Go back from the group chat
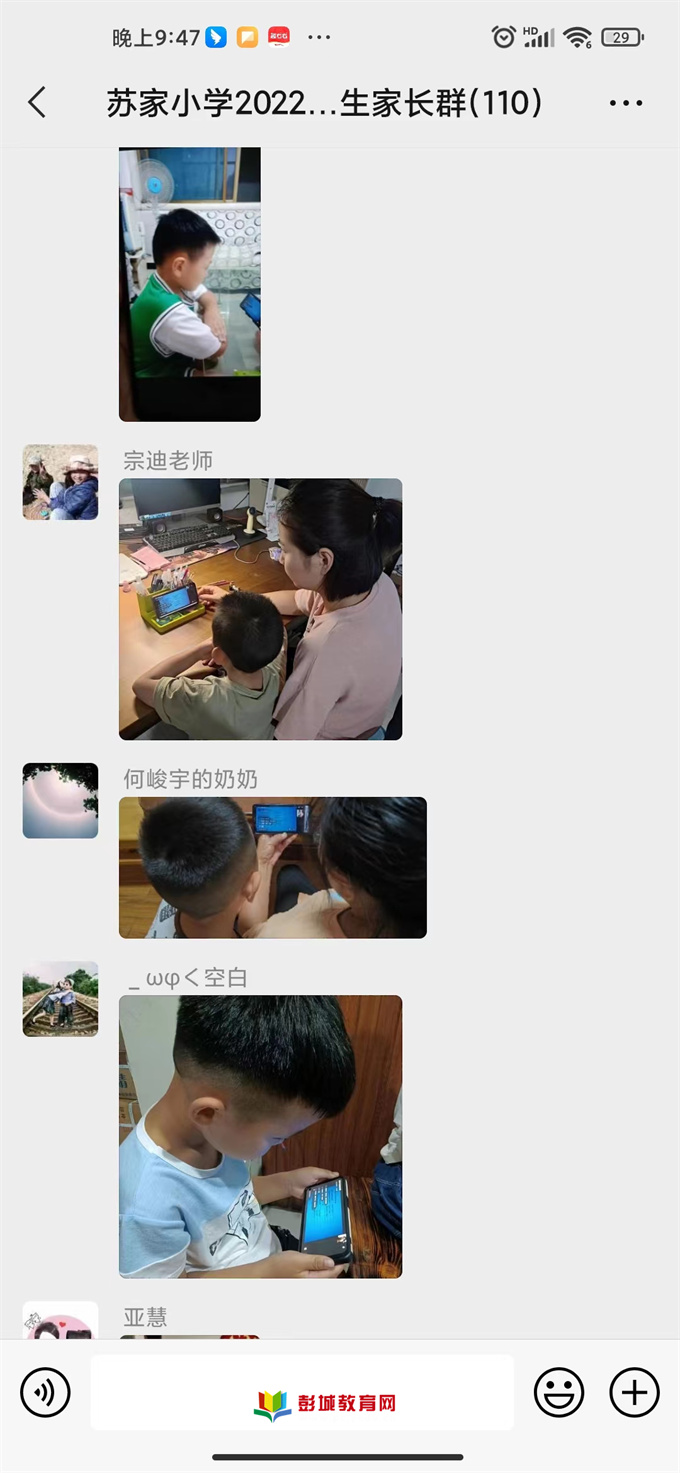This screenshot has height=1473, width=680. 37,102
